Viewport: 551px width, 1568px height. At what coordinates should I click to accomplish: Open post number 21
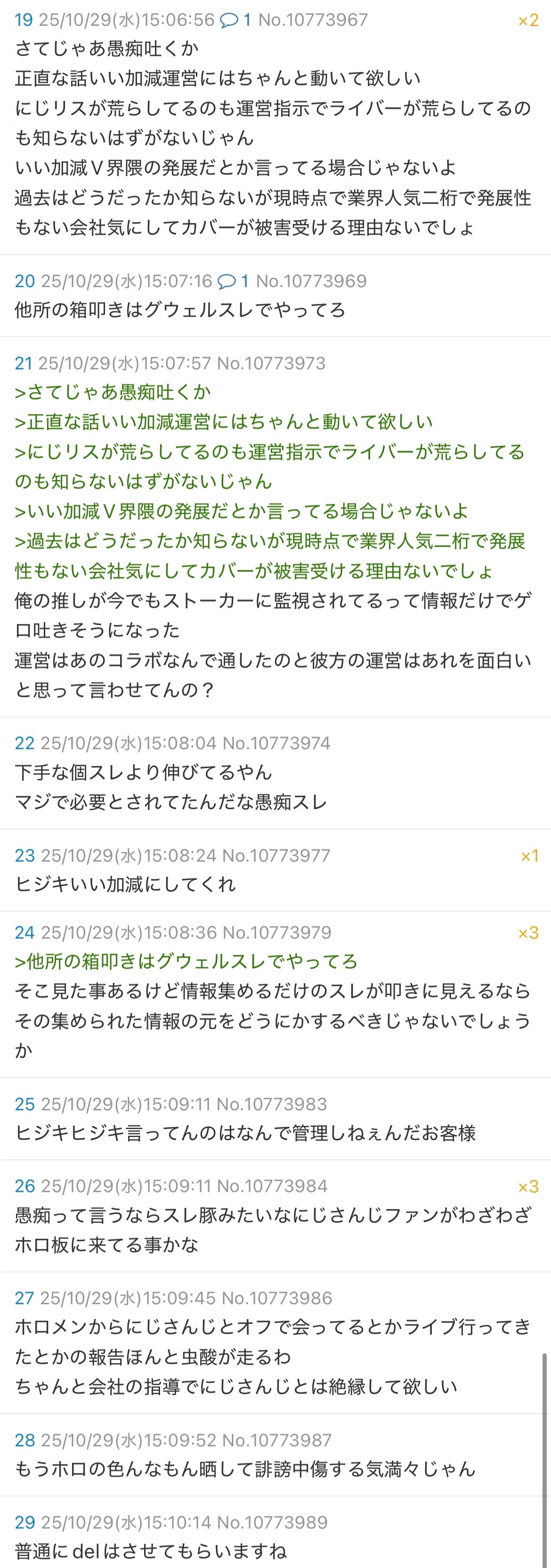pos(23,364)
